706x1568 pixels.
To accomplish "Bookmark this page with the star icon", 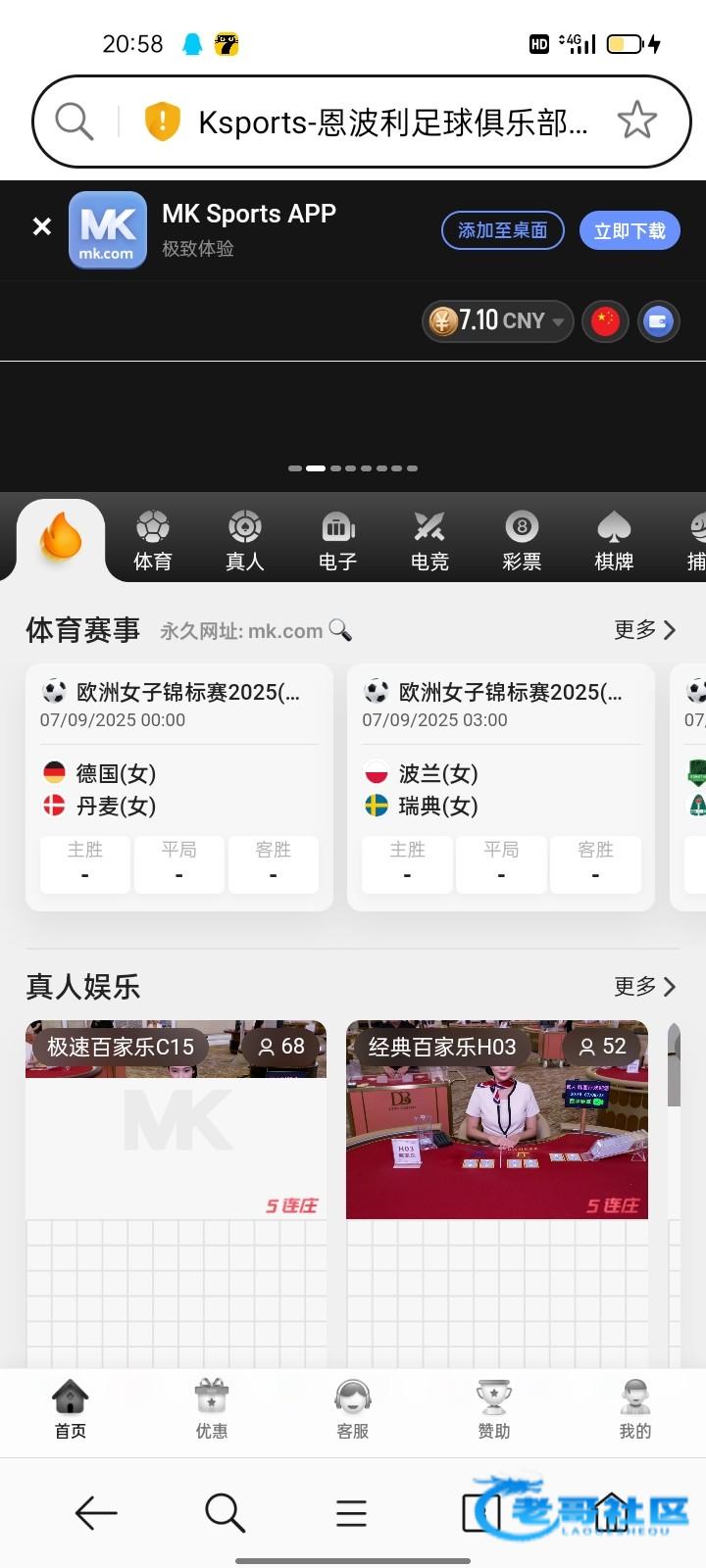I will pos(636,121).
